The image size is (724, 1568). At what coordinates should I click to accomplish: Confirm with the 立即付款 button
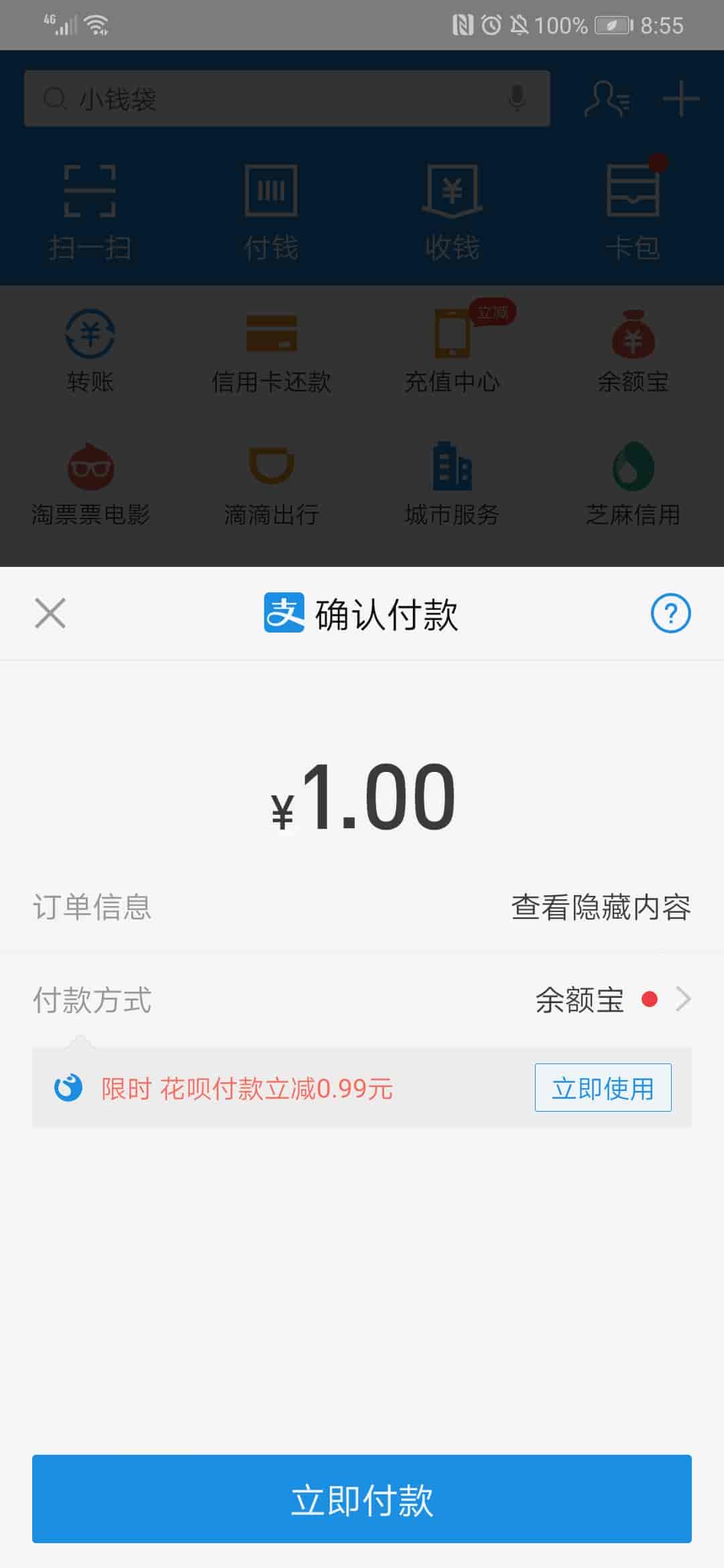(x=362, y=1498)
